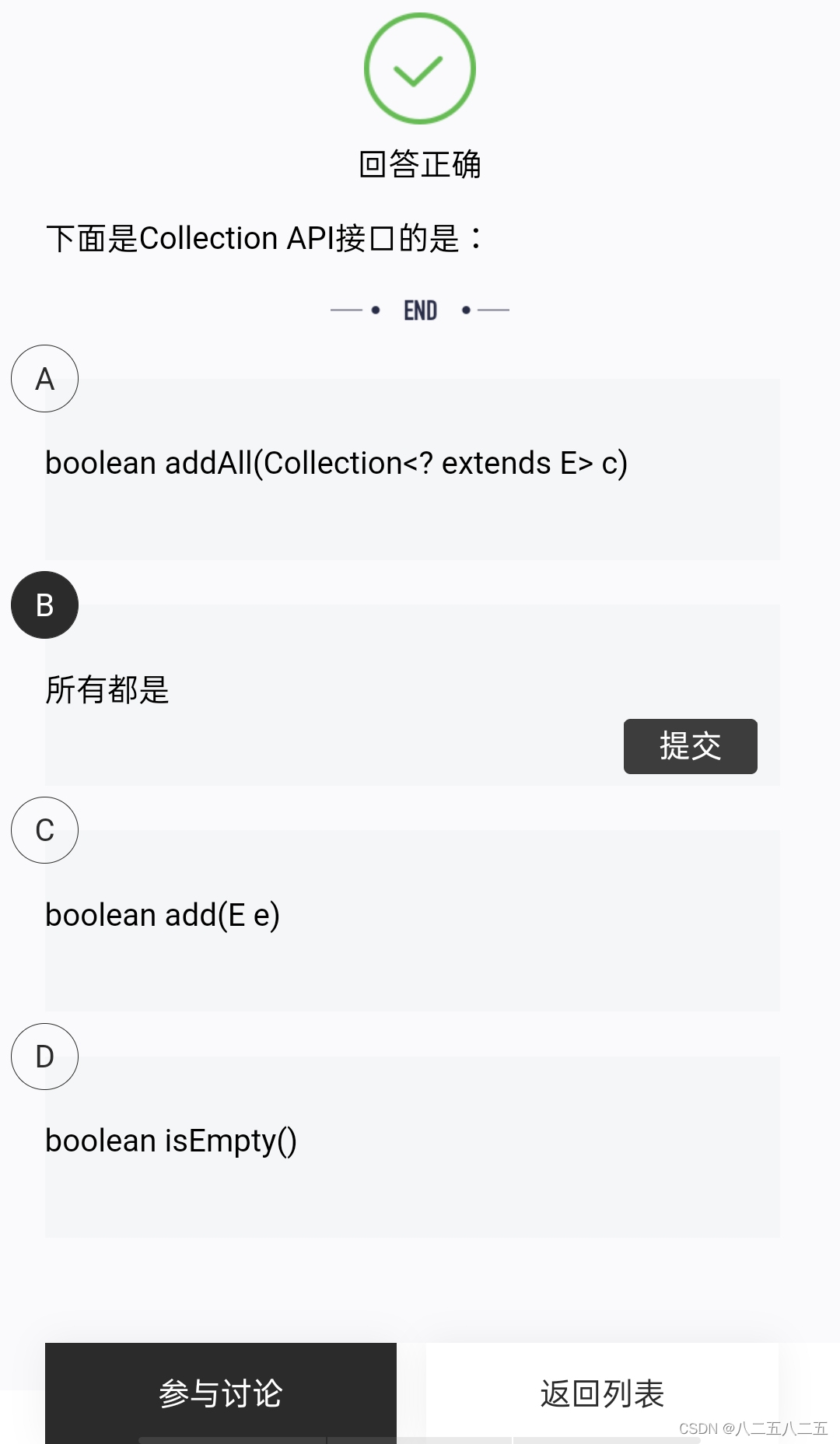Click the circled D option marker
Image resolution: width=840 pixels, height=1444 pixels.
coord(44,1057)
